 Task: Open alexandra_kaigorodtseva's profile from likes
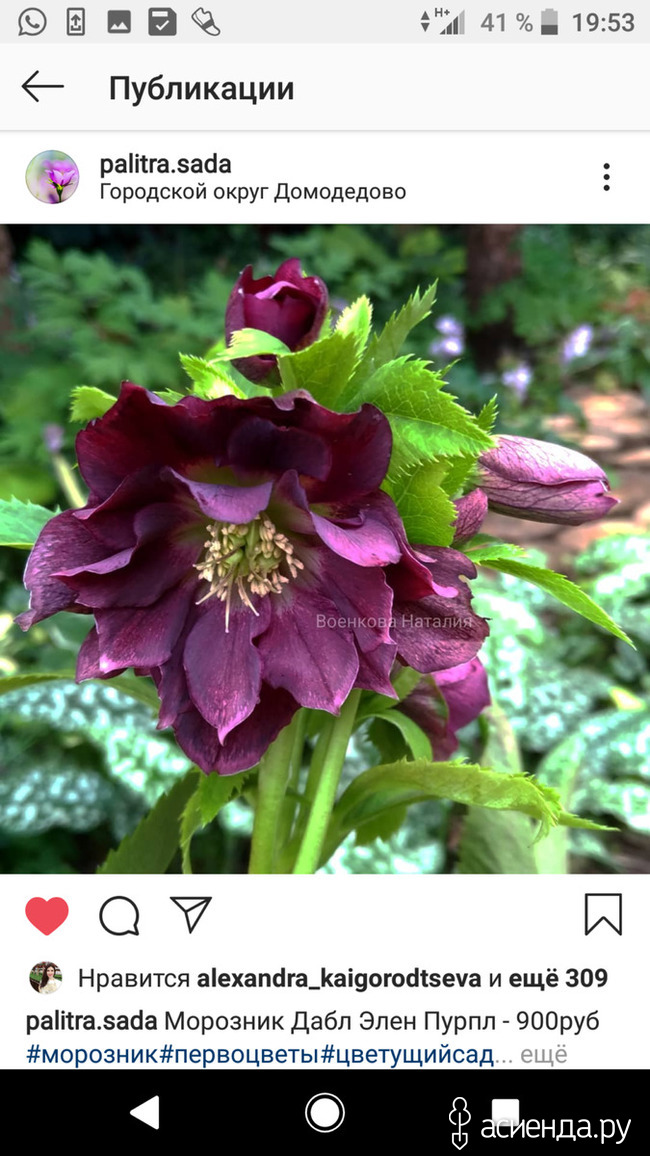339,978
